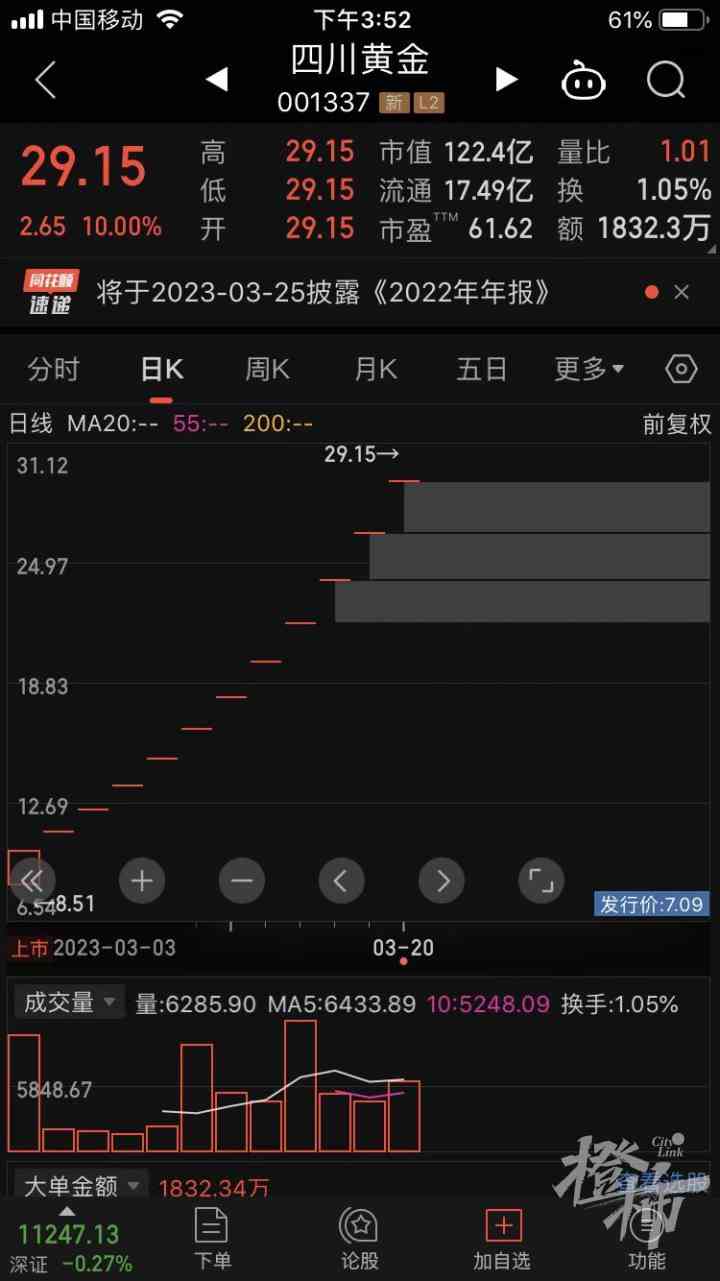The width and height of the screenshot is (720, 1281).
Task: Zoom in the K-line chart
Action: click(x=141, y=881)
